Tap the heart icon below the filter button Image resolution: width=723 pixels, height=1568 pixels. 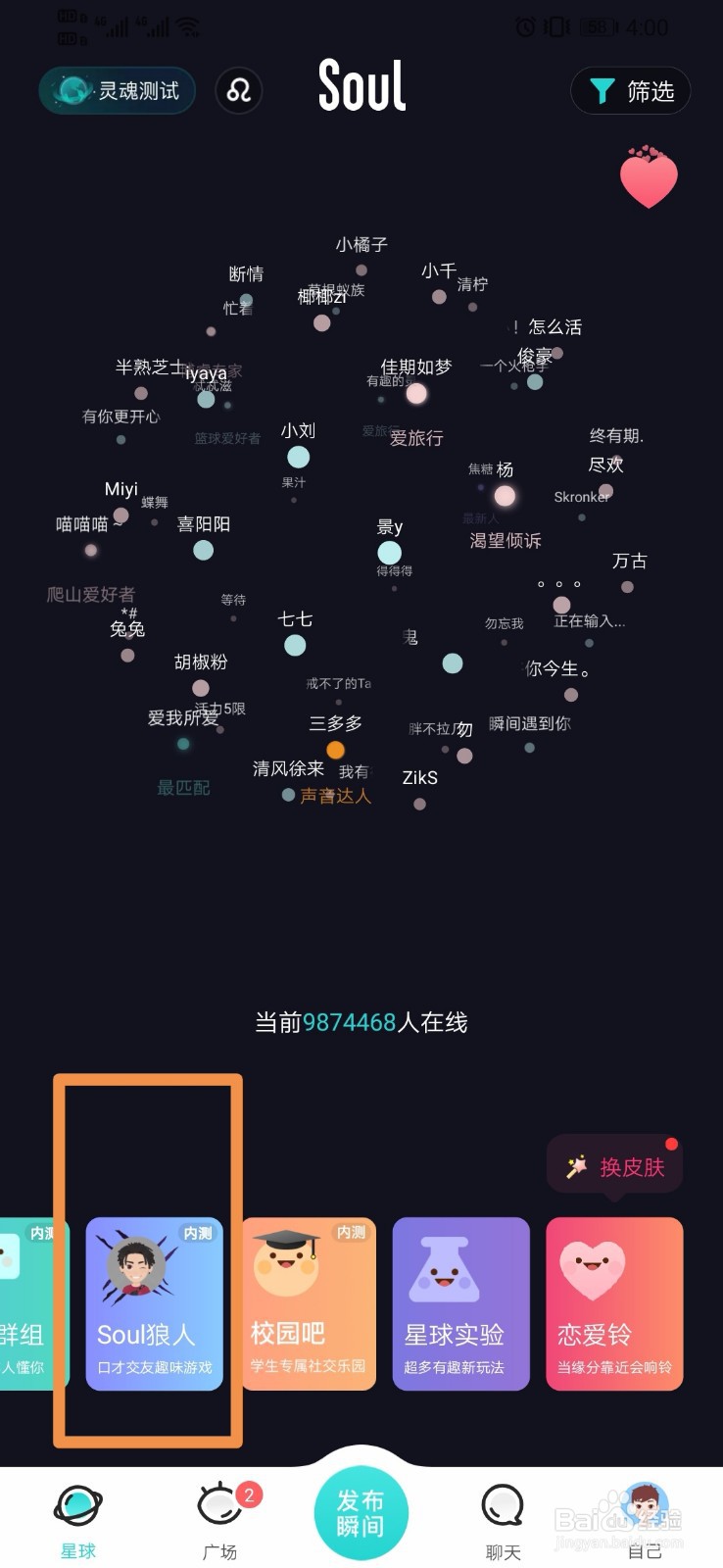(x=648, y=177)
